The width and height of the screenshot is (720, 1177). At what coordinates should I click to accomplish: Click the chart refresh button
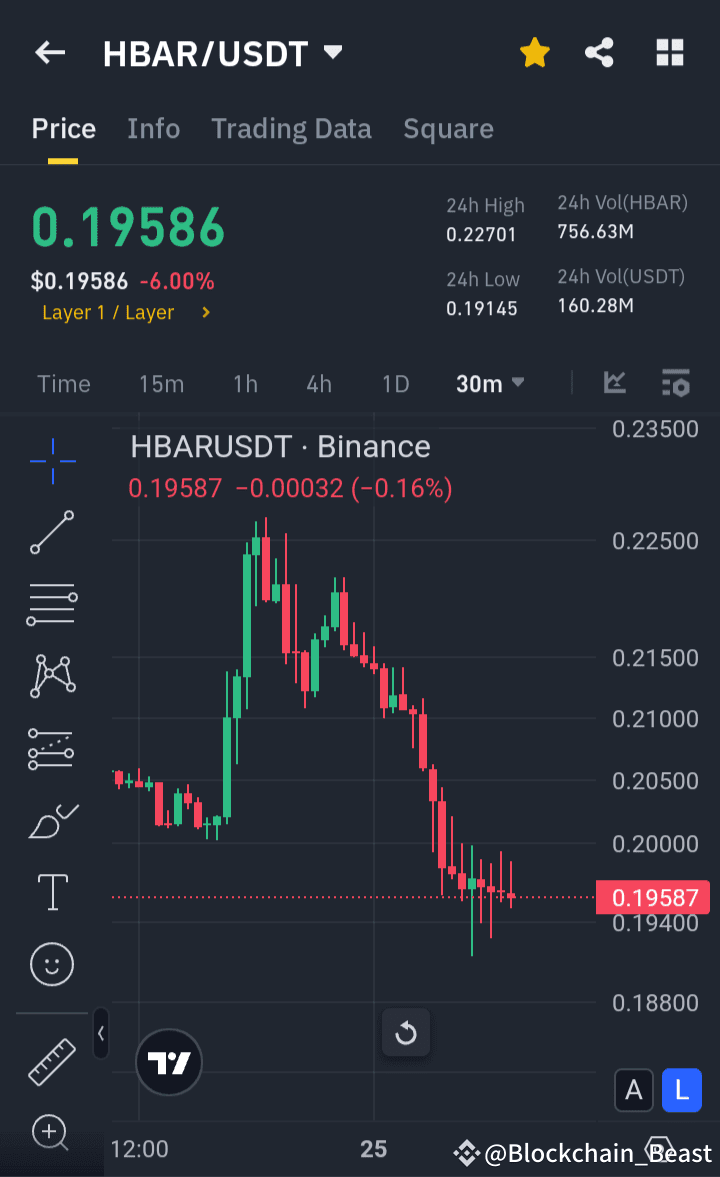406,1033
